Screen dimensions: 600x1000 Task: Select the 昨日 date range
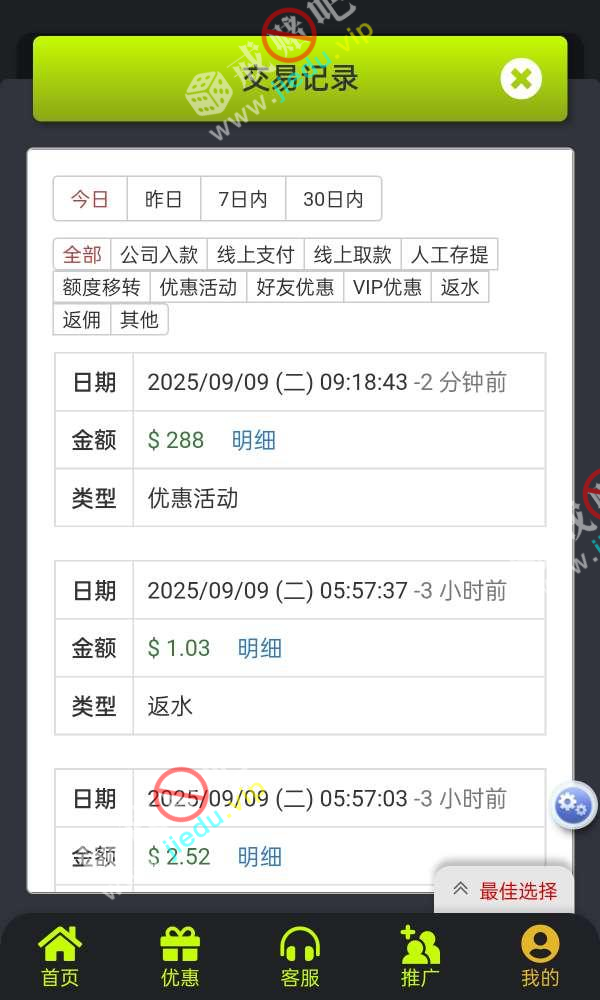[164, 199]
